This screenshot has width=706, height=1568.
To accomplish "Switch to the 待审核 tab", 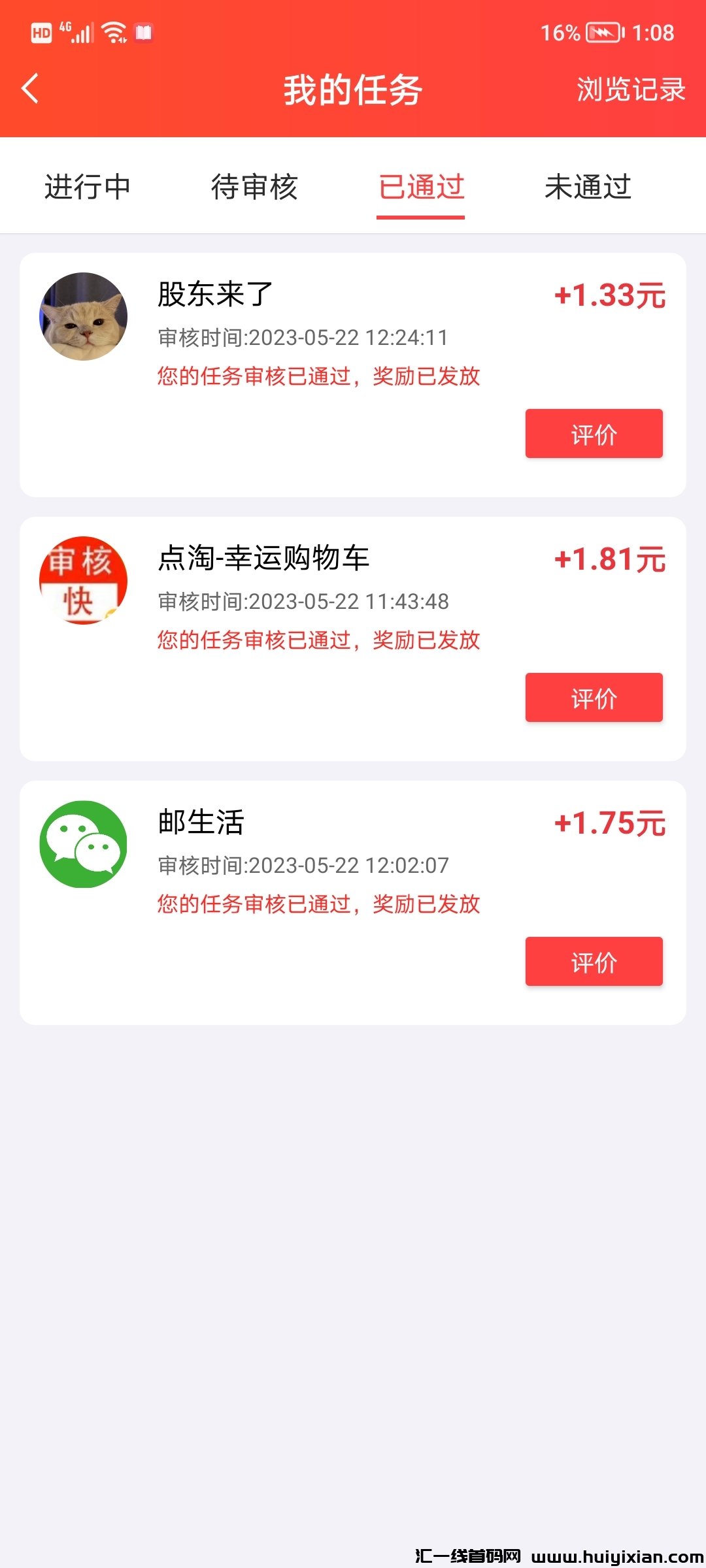I will pos(254,188).
